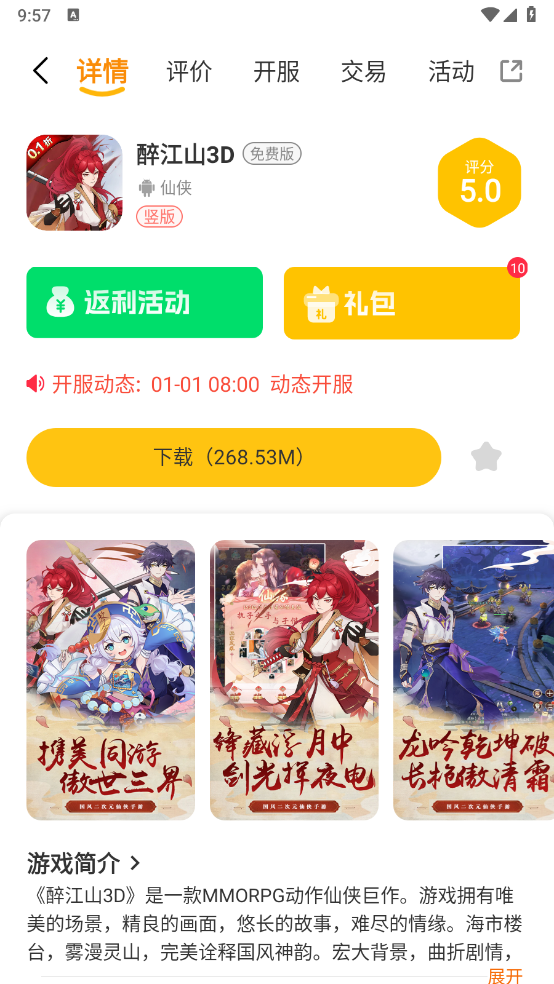This screenshot has height=984, width=554.
Task: Go back using the top-left arrow
Action: click(41, 70)
